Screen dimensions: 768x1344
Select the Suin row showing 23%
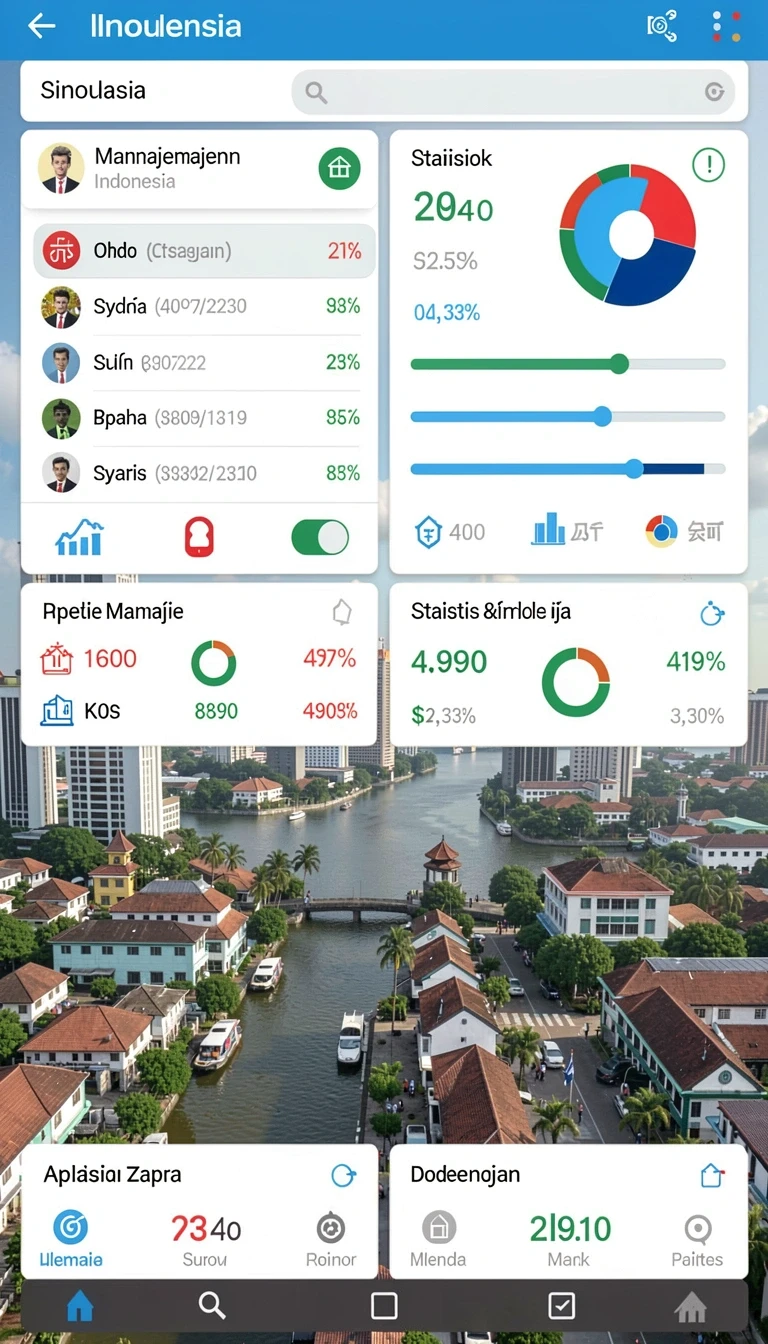(200, 362)
